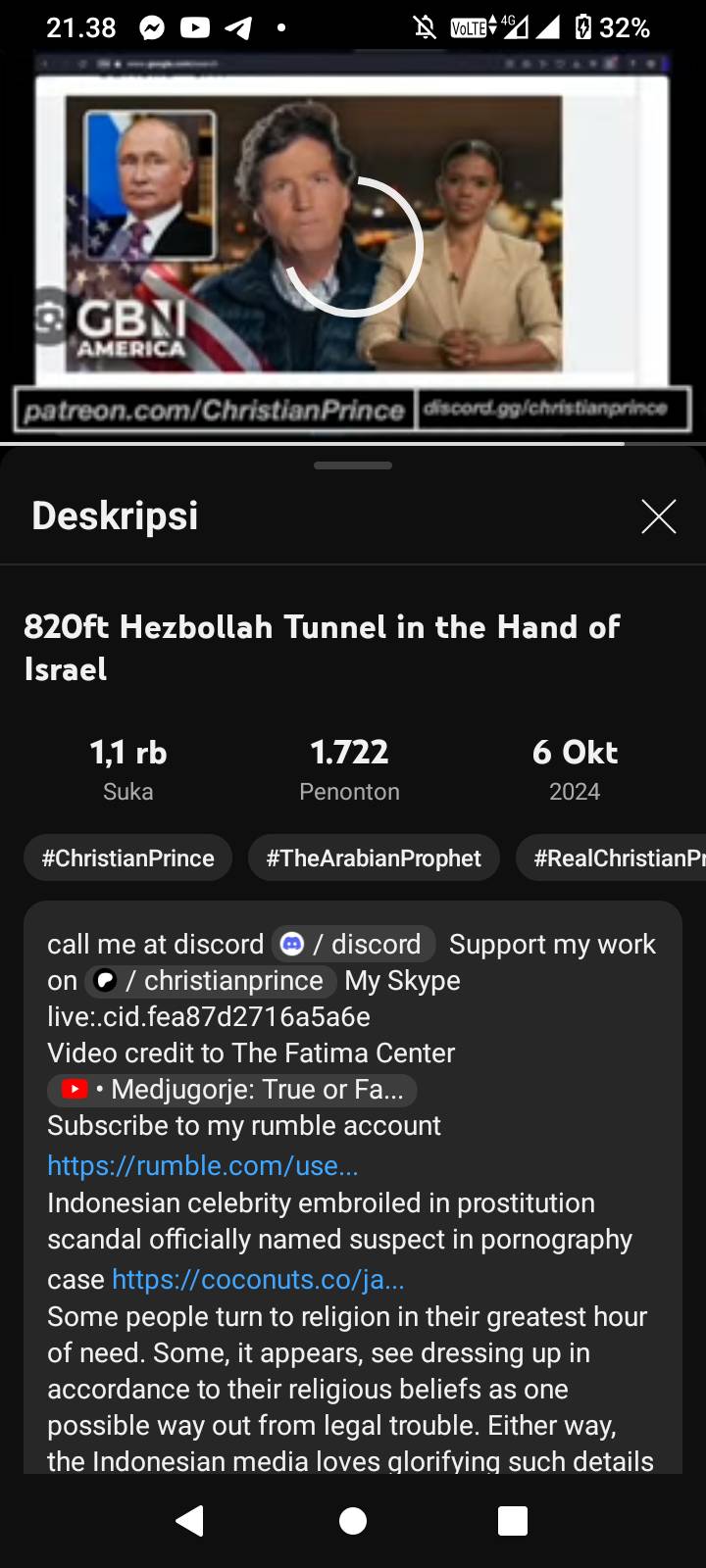The image size is (706, 1568).
Task: Tap the #RealChristianPrince hashtag chip
Action: pos(611,858)
